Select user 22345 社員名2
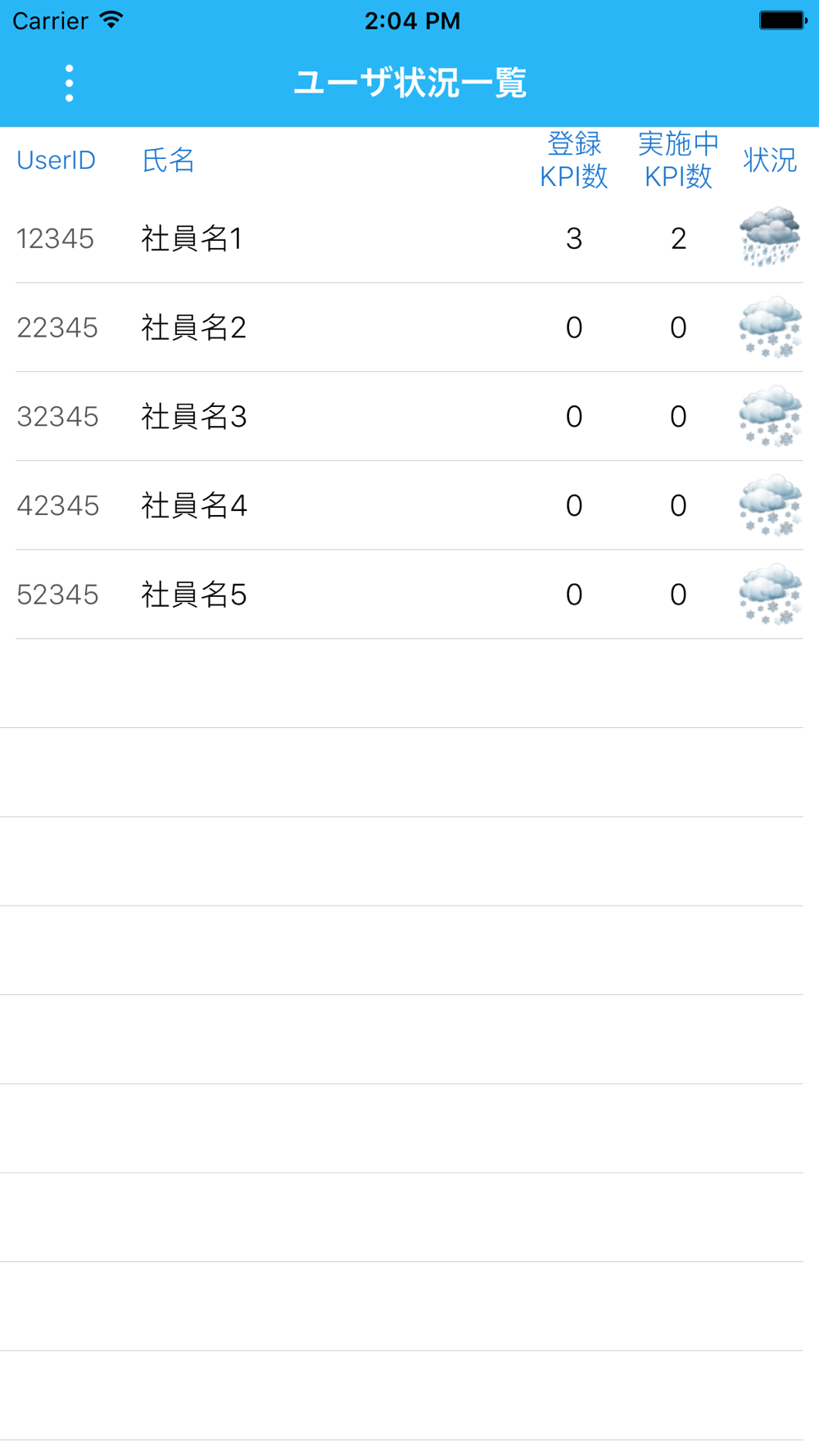819x1456 pixels. [409, 328]
